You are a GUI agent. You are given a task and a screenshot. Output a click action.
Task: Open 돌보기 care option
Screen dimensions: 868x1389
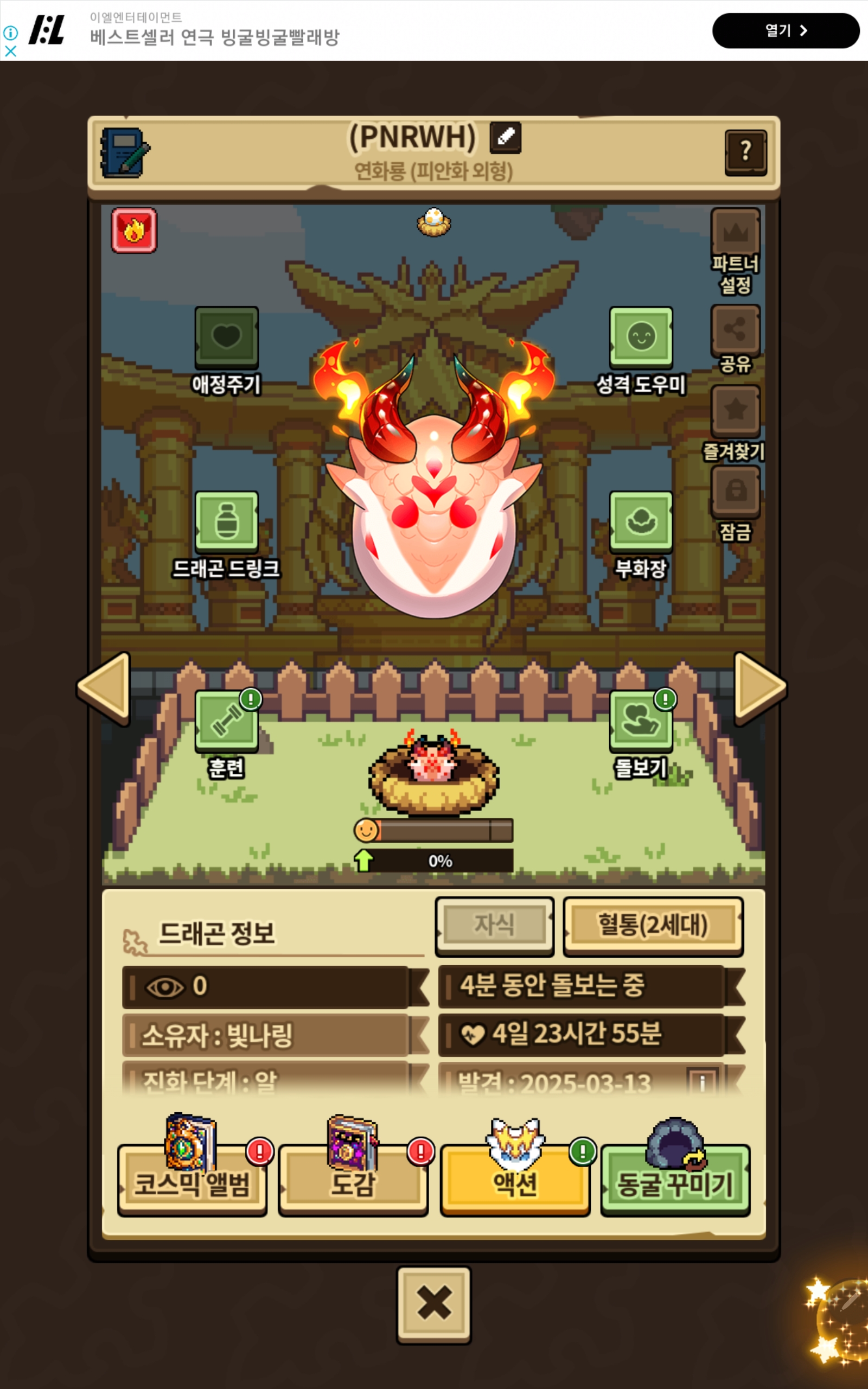pos(641,721)
